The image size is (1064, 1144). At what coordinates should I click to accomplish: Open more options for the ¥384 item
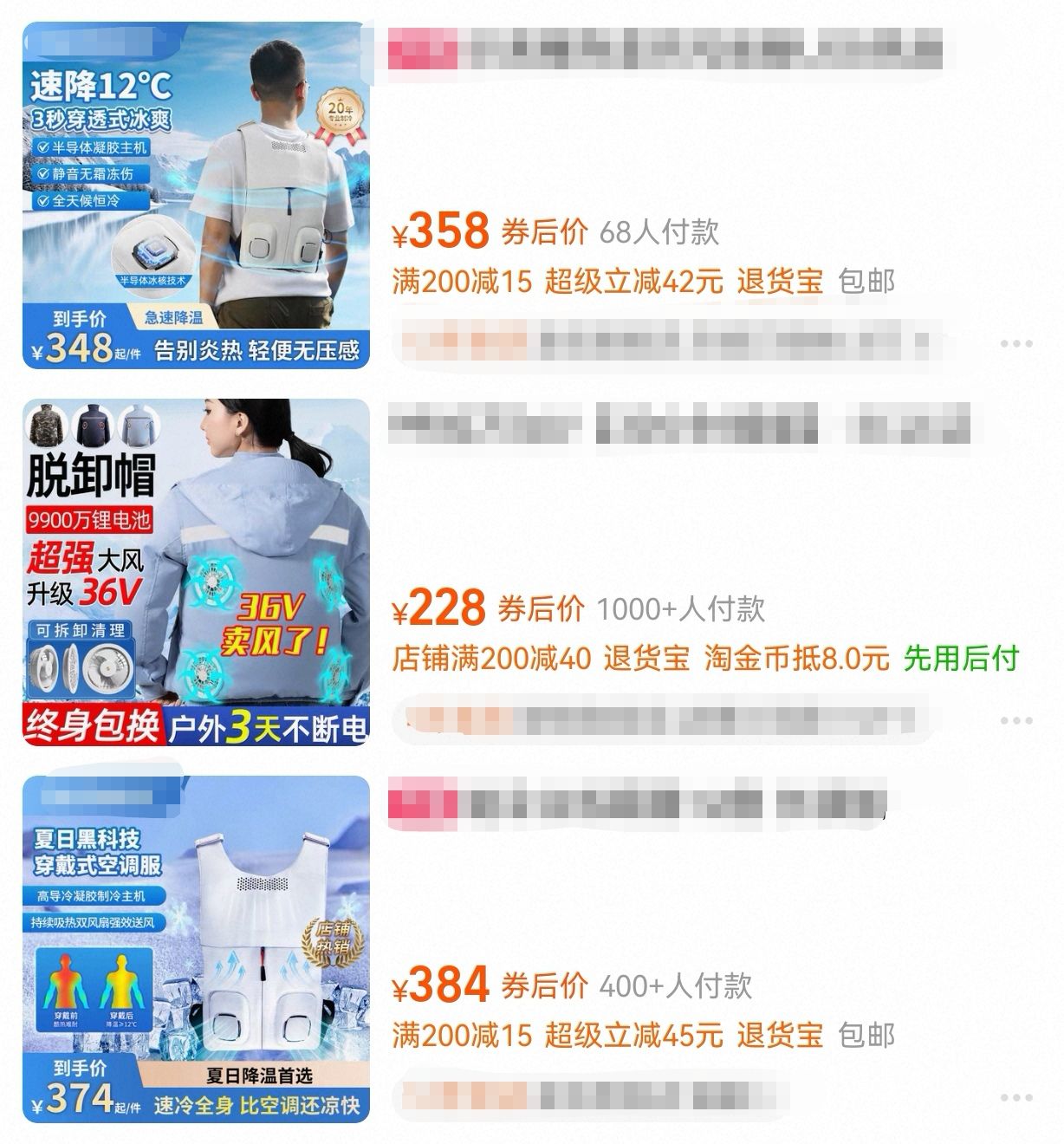pyautogui.click(x=1015, y=1098)
